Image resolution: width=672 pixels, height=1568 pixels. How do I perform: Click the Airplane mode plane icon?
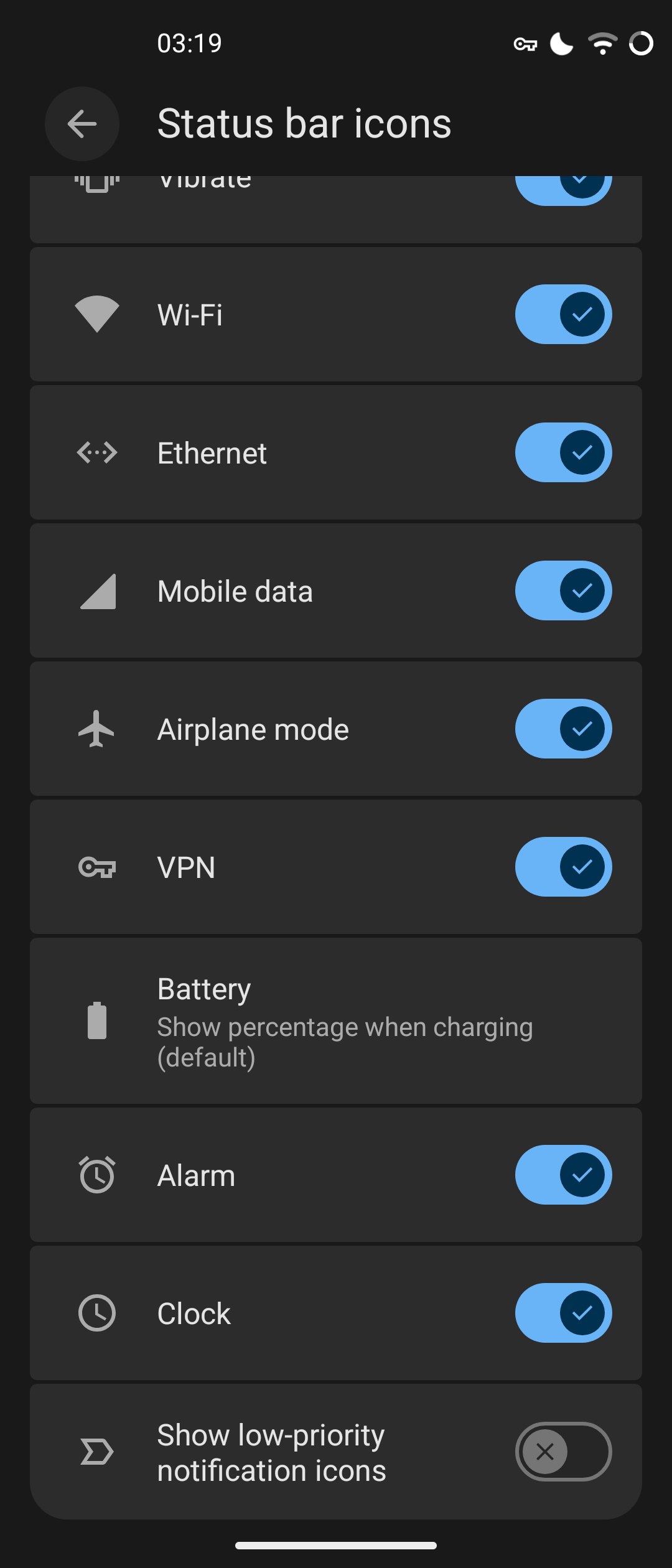pyautogui.click(x=96, y=729)
